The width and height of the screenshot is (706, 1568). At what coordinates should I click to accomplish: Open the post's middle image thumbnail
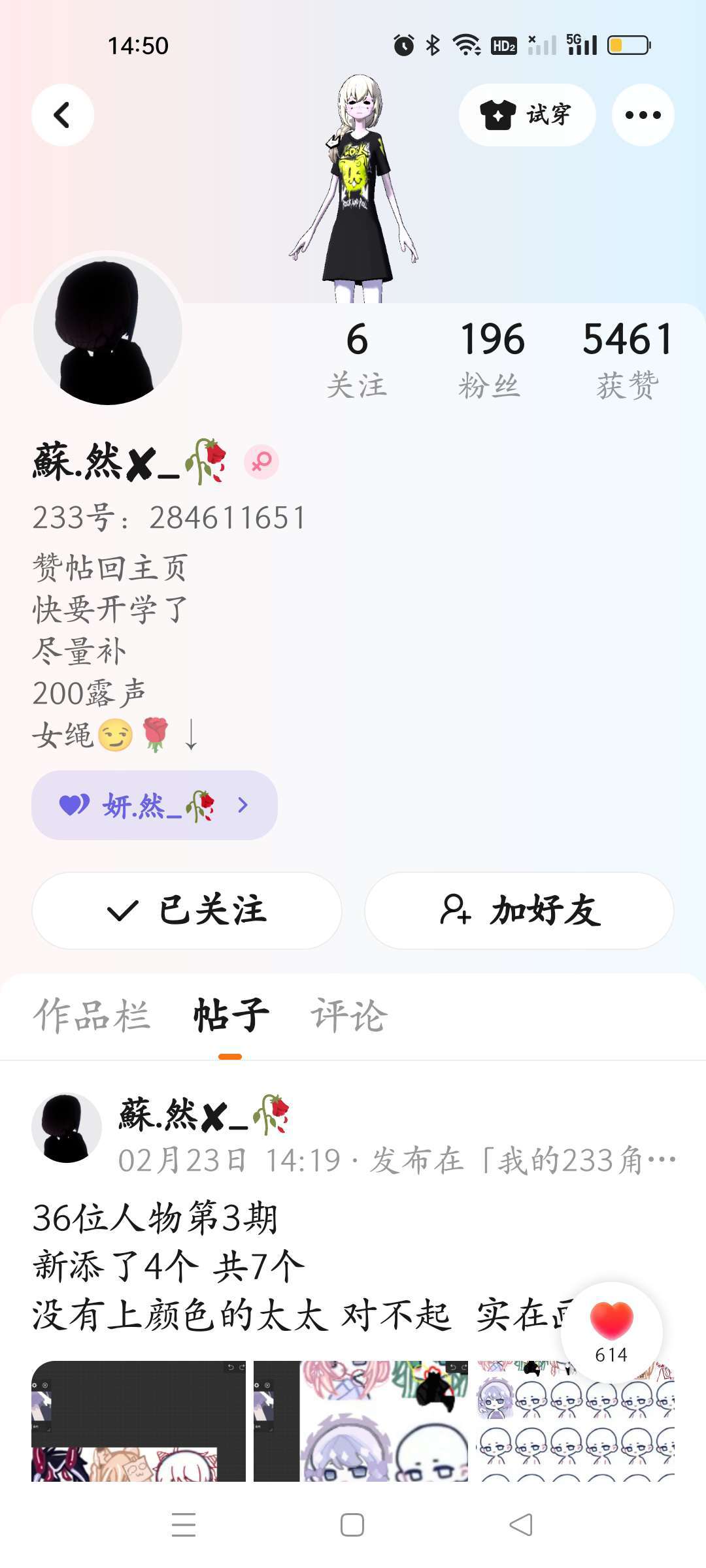(x=361, y=1420)
